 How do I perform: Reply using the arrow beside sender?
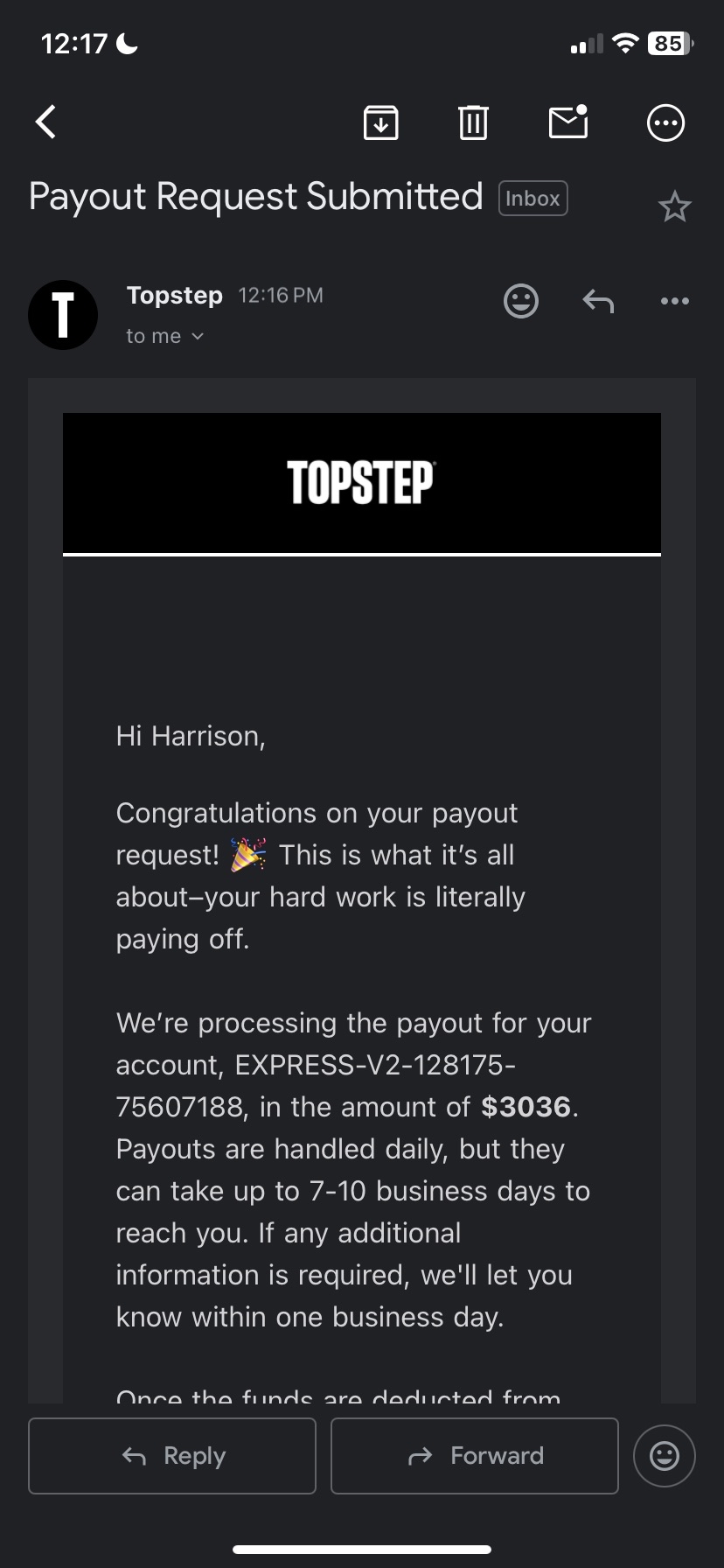[598, 301]
